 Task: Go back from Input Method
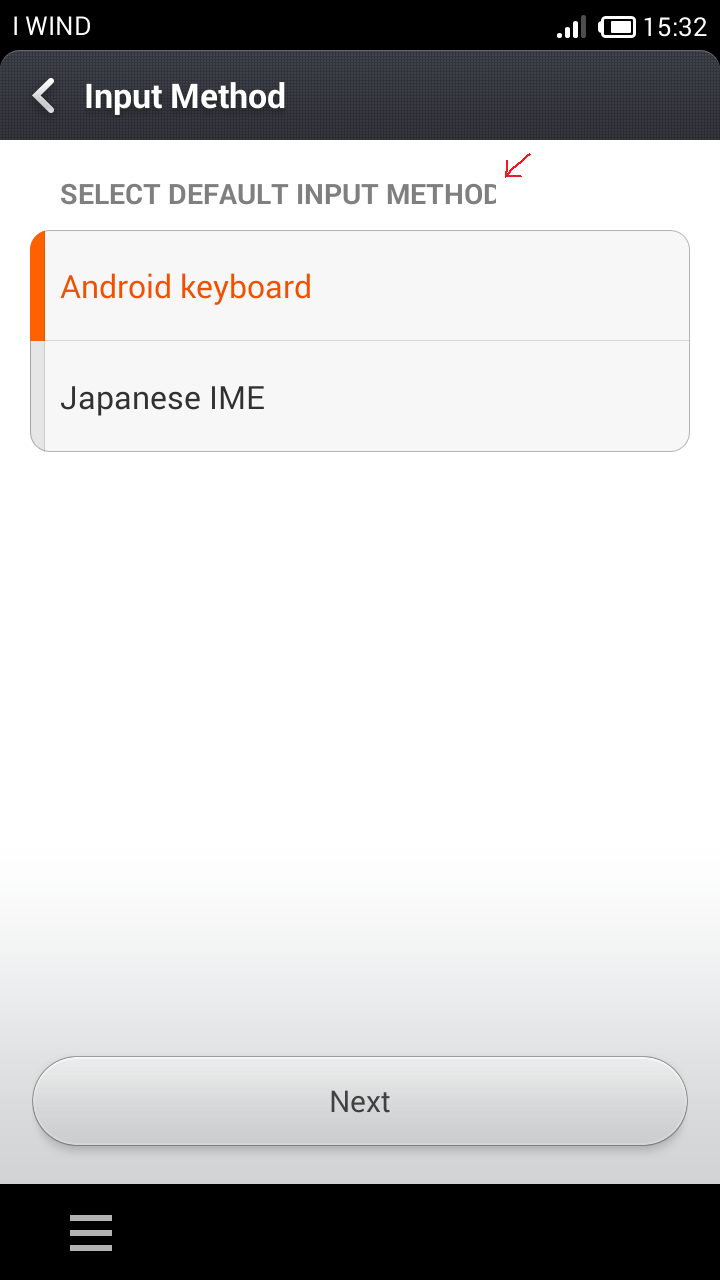coord(44,96)
